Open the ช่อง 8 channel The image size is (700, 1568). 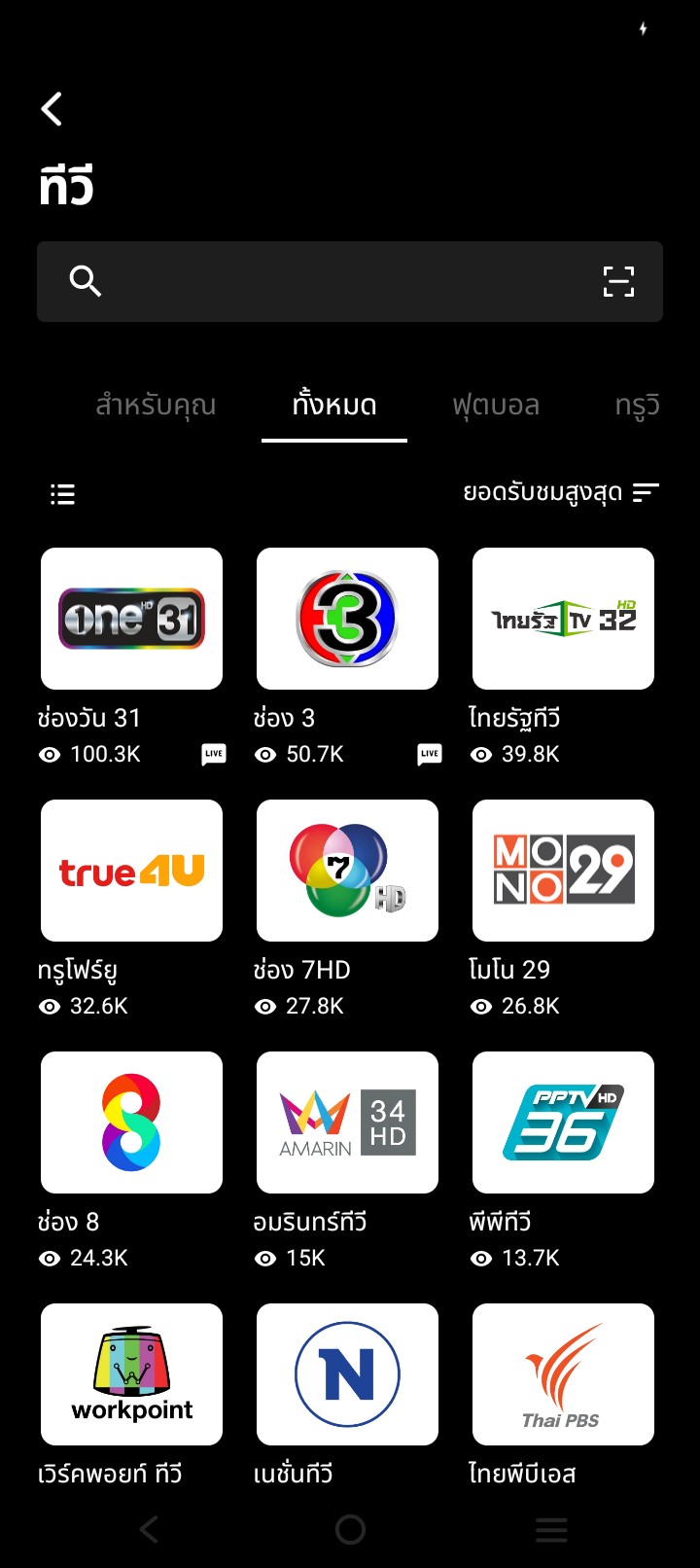131,1123
